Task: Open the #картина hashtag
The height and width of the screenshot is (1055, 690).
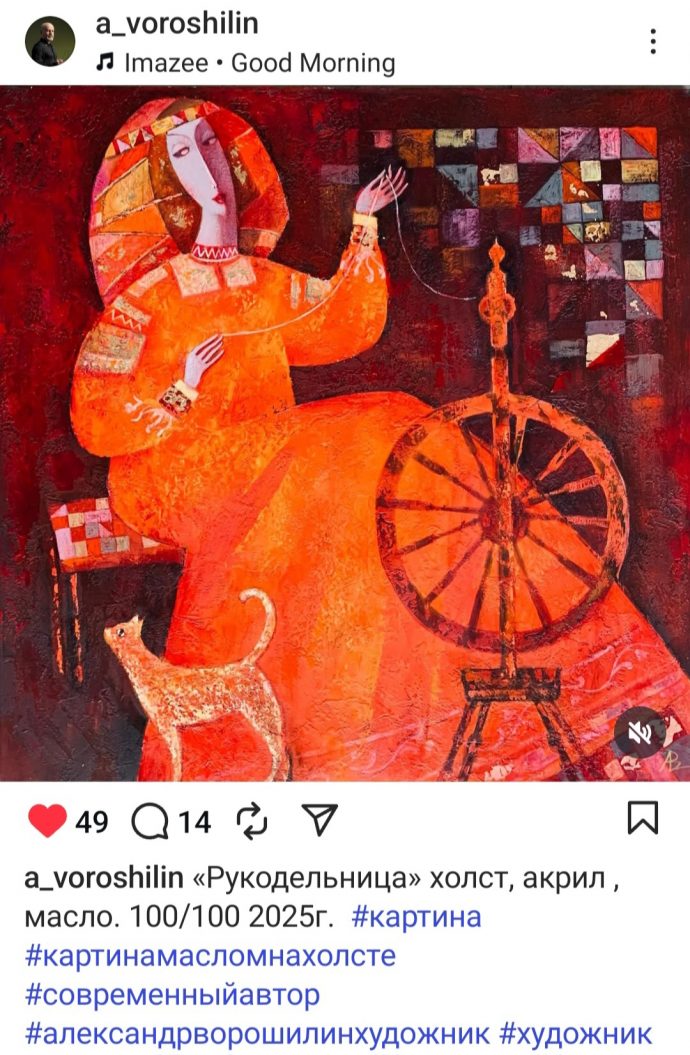Action: (x=417, y=916)
